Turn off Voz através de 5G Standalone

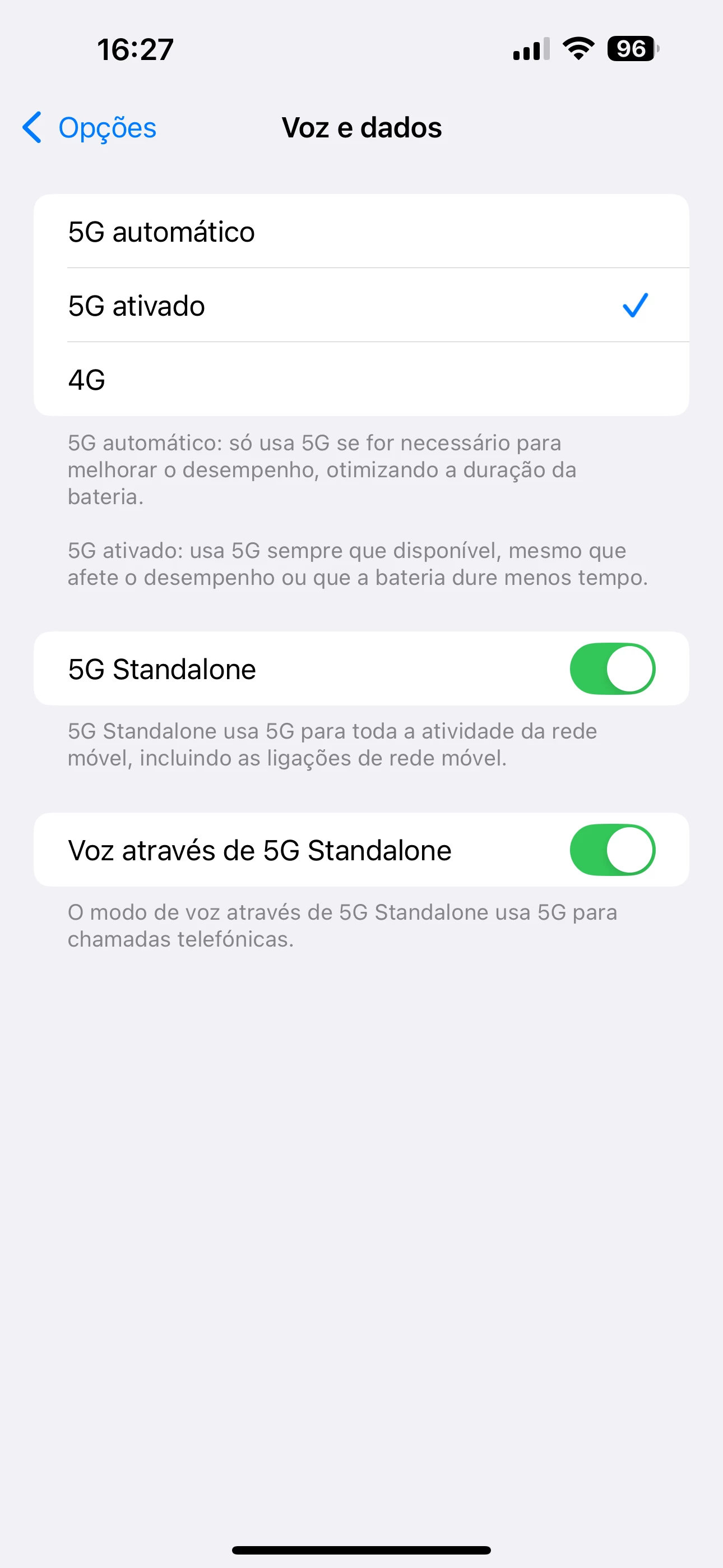pos(612,850)
